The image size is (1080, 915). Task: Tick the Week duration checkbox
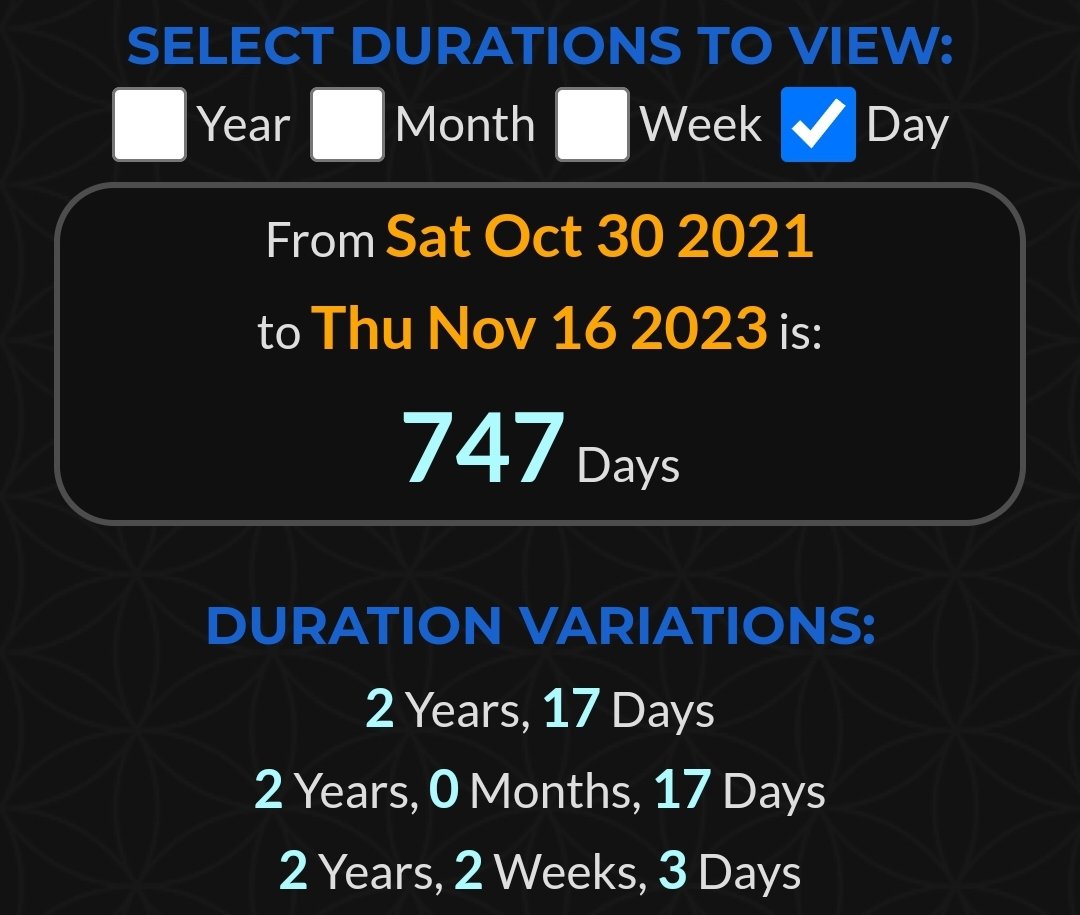tap(592, 125)
